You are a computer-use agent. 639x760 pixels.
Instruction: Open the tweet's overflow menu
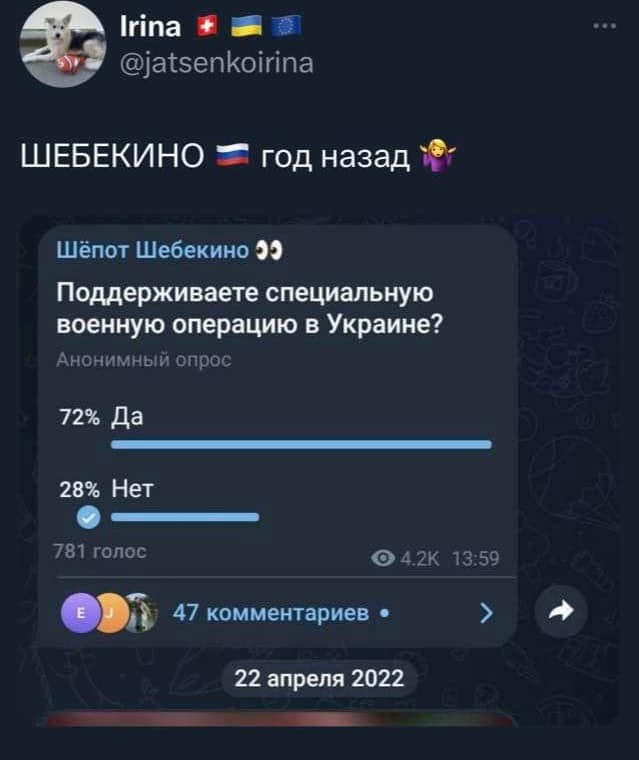[602, 28]
